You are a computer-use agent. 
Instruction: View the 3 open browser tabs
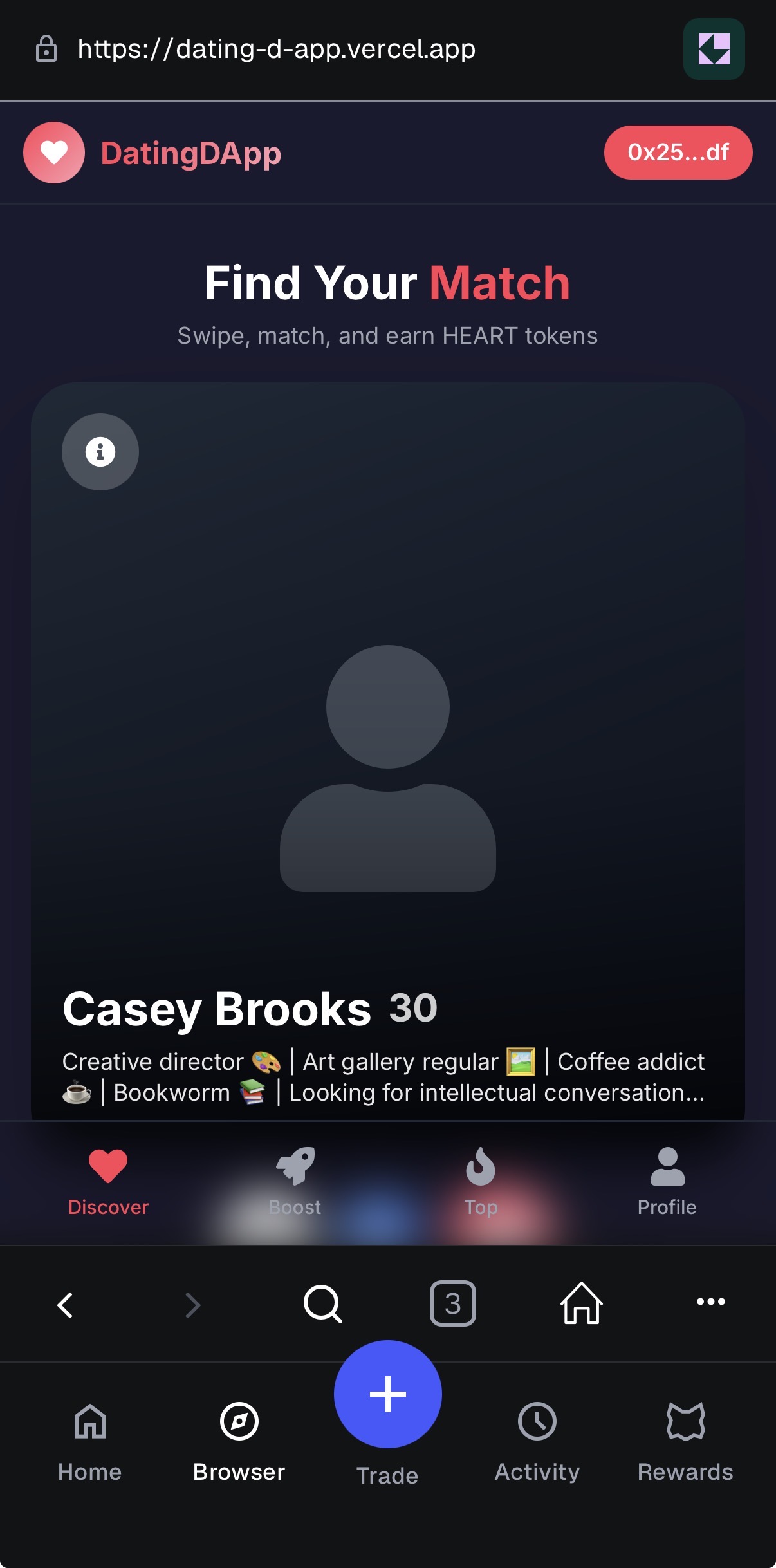(452, 1303)
